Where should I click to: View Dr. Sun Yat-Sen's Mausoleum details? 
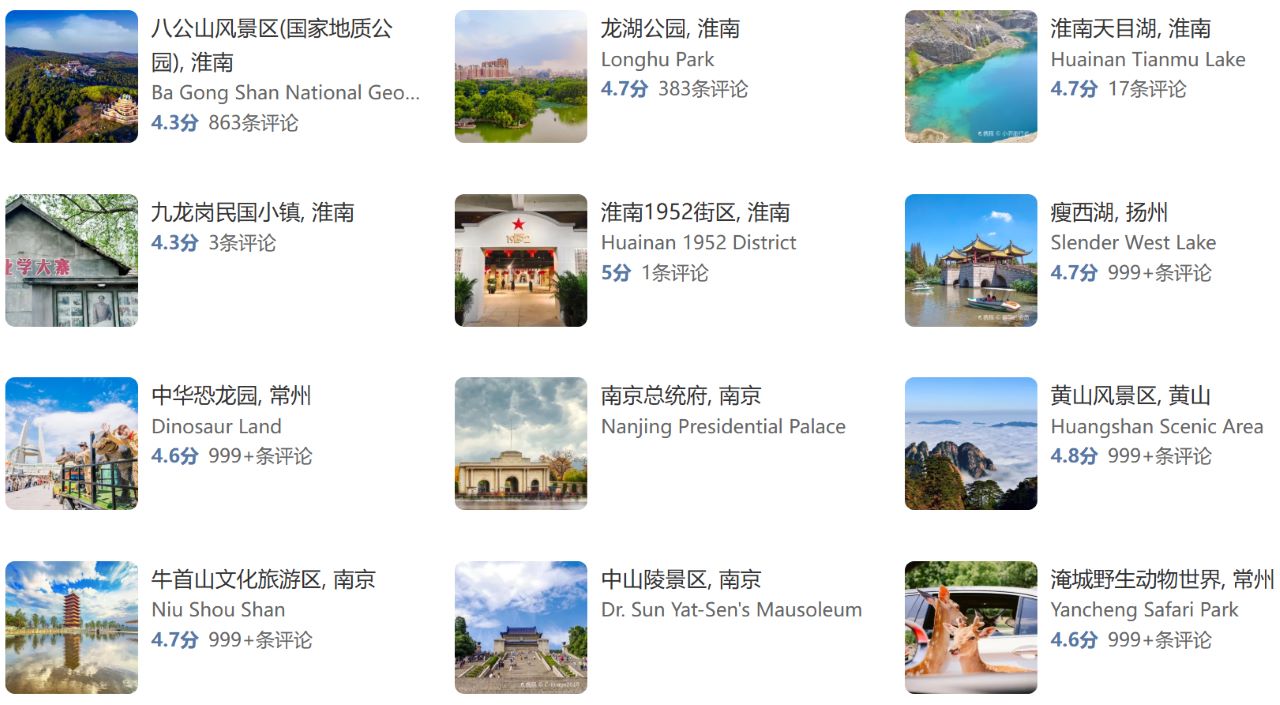tap(681, 580)
